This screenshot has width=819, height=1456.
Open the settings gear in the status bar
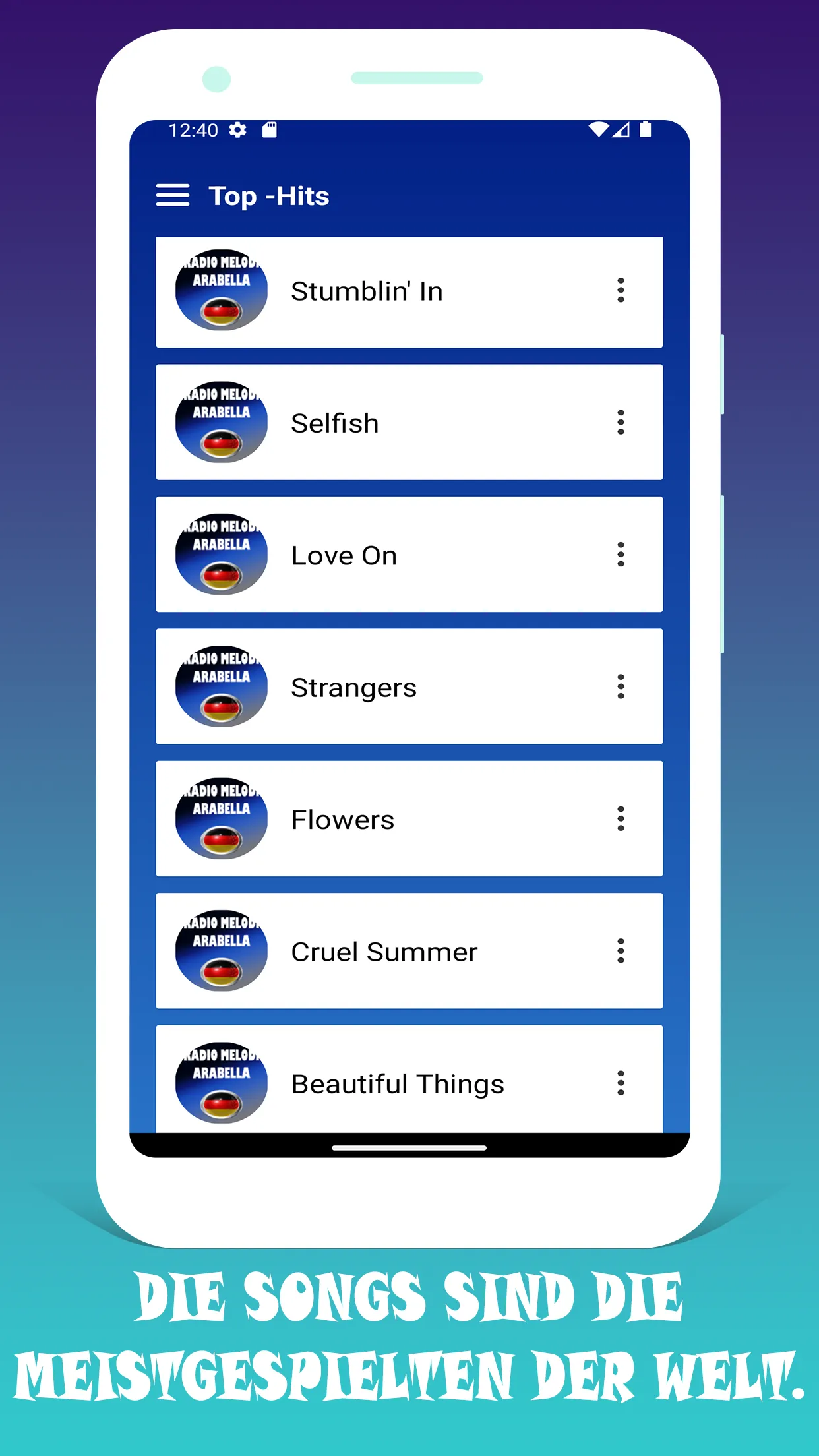click(x=239, y=130)
